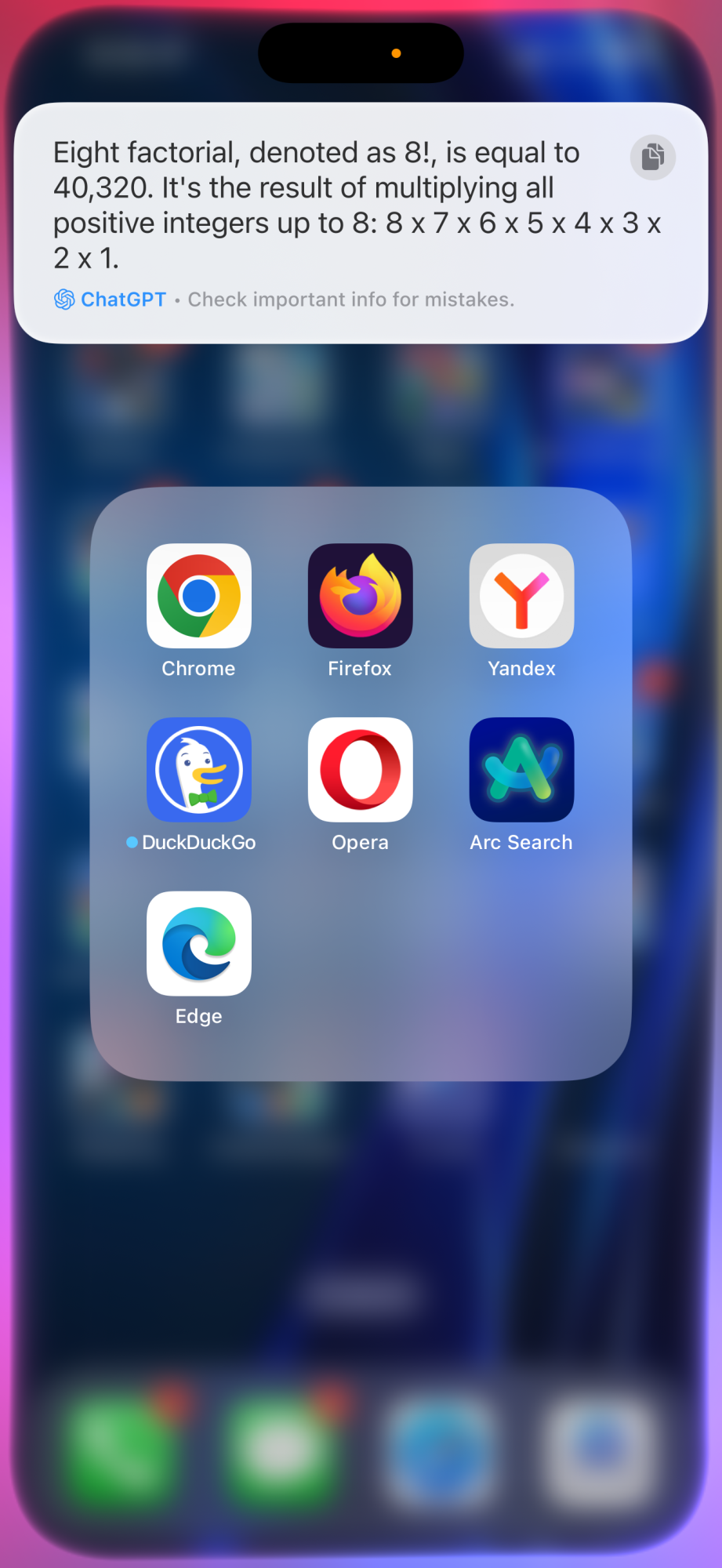Screen dimensions: 722x1568
Task: Launch the DuckDuckGo app
Action: coord(199,770)
